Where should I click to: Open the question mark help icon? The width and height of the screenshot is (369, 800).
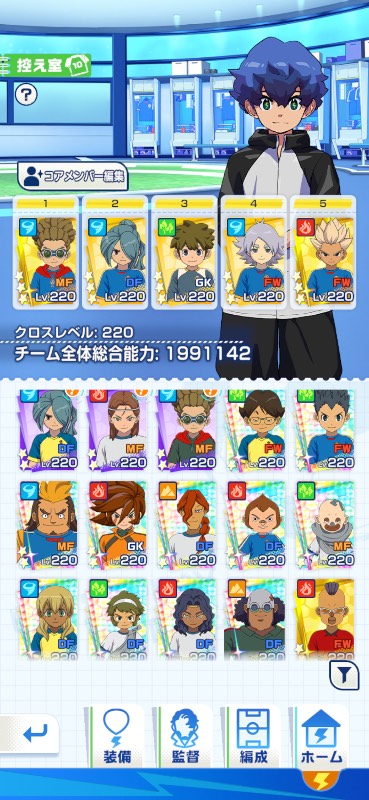(26, 94)
